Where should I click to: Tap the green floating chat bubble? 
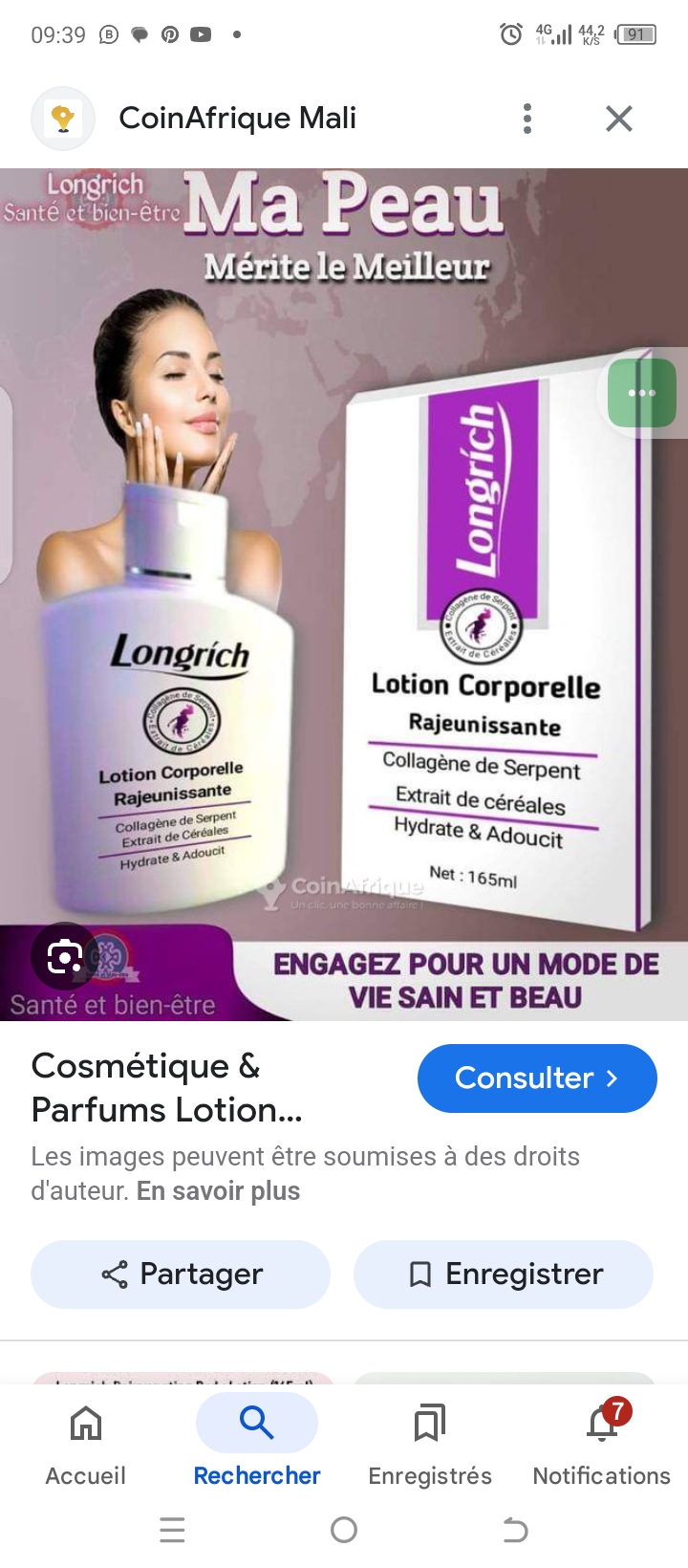(x=642, y=393)
